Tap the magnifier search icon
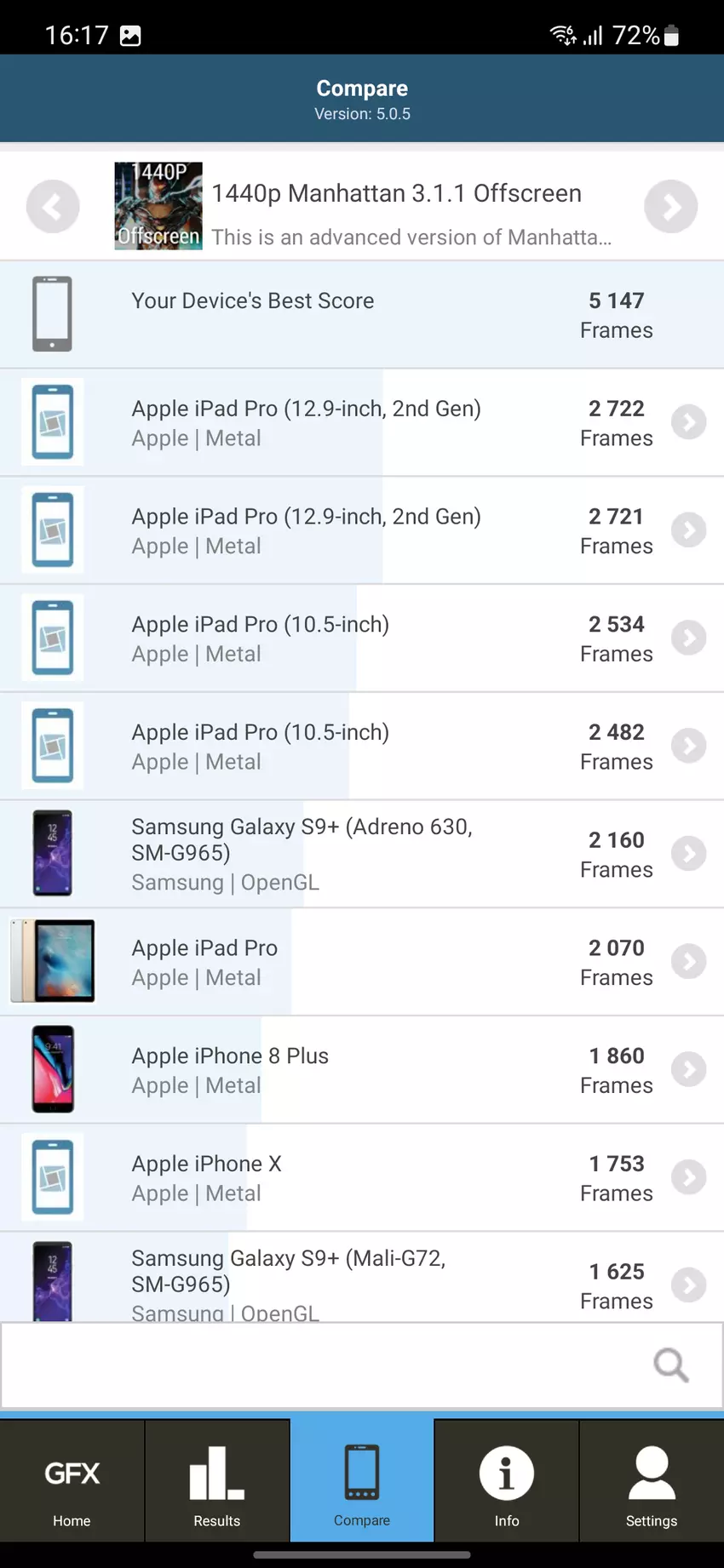This screenshot has width=724, height=1568. pos(671,1365)
